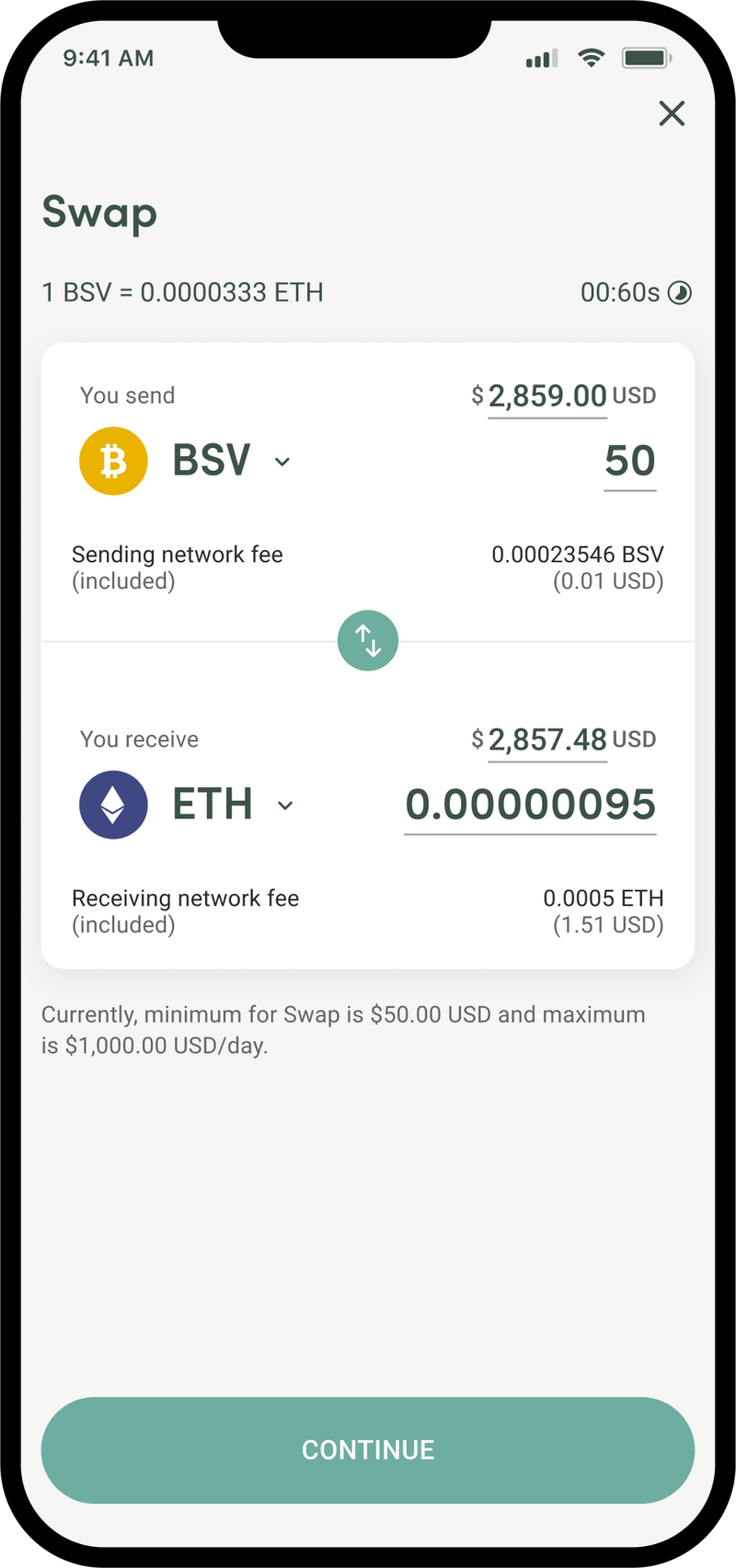736x1568 pixels.
Task: Click the exchange rate text 1 BSV = 0.0000333 ETH
Action: point(181,292)
